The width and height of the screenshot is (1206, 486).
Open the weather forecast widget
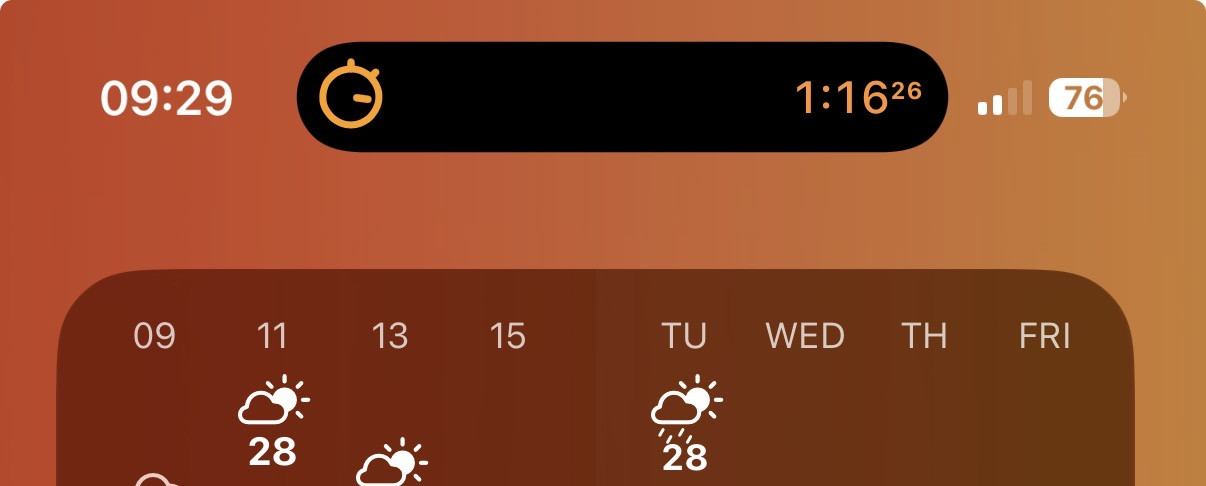click(x=597, y=400)
